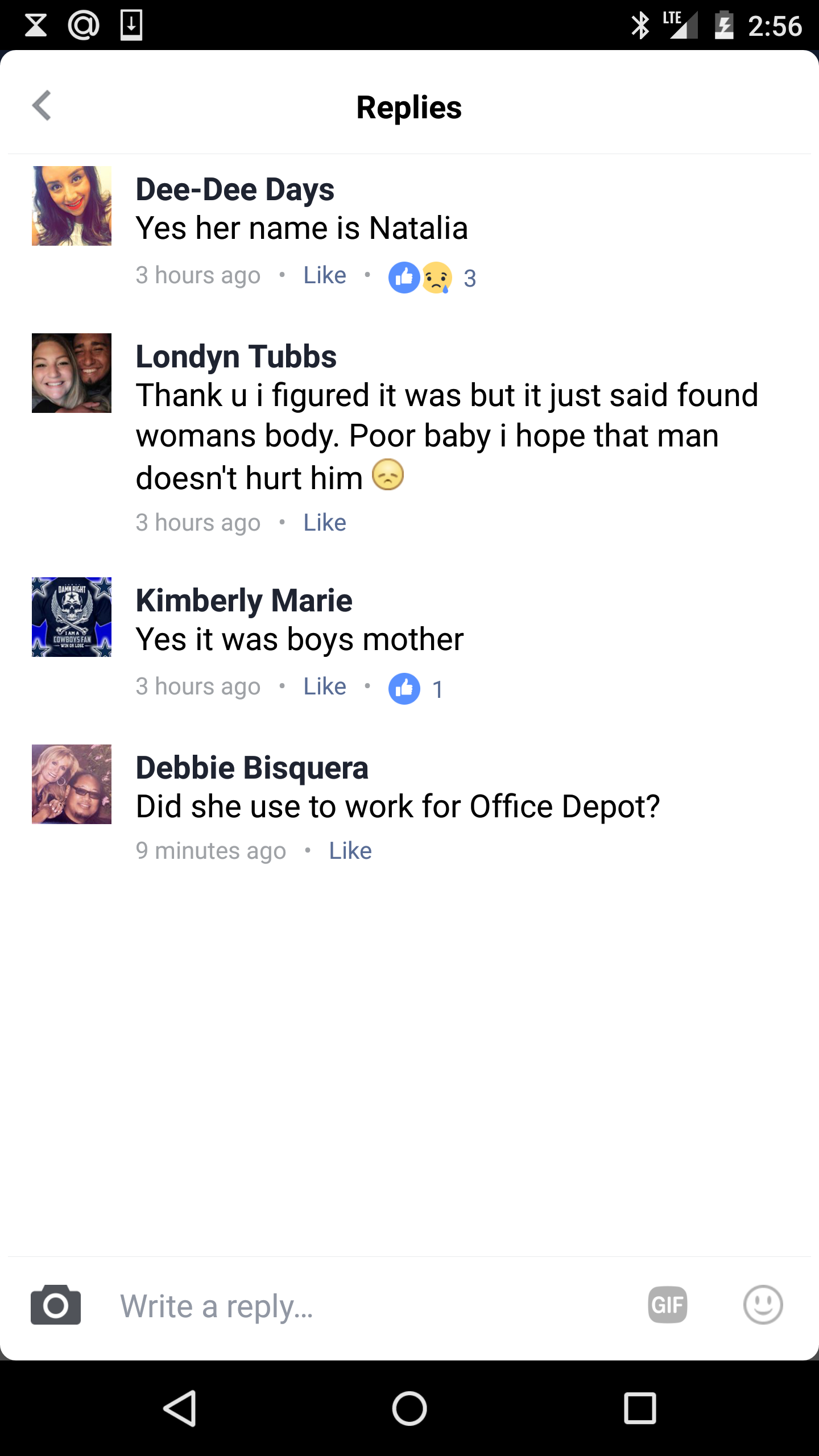Image resolution: width=819 pixels, height=1456 pixels.
Task: Go back from the Replies screen
Action: tap(42, 106)
